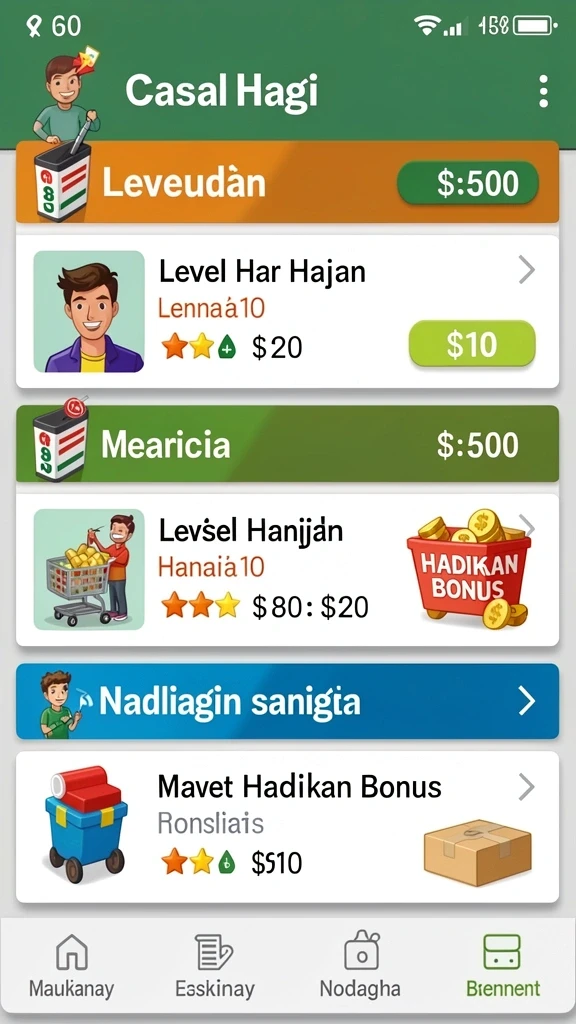
Task: Switch to the Esskinay tab
Action: point(215,967)
